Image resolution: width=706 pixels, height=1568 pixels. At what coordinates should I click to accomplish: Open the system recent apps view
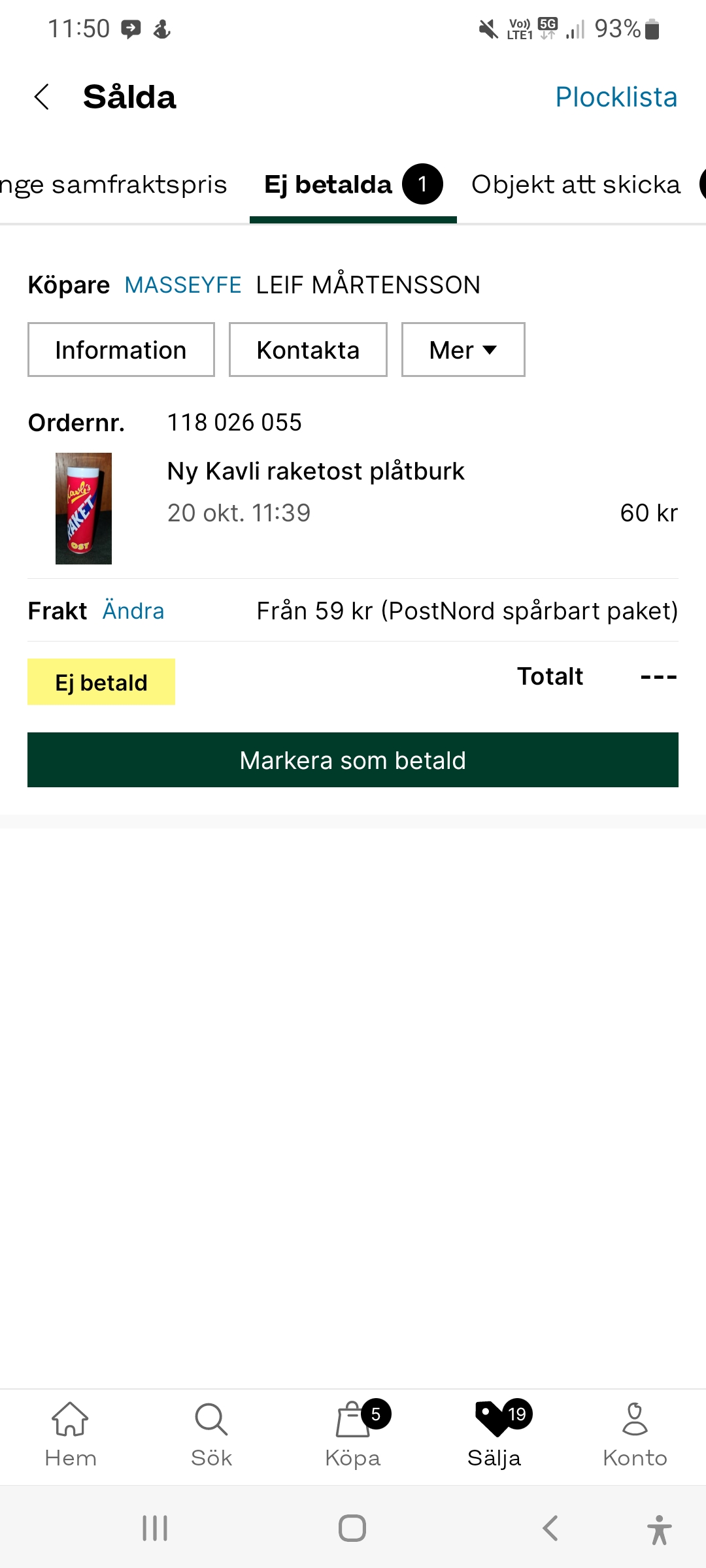click(x=155, y=1529)
